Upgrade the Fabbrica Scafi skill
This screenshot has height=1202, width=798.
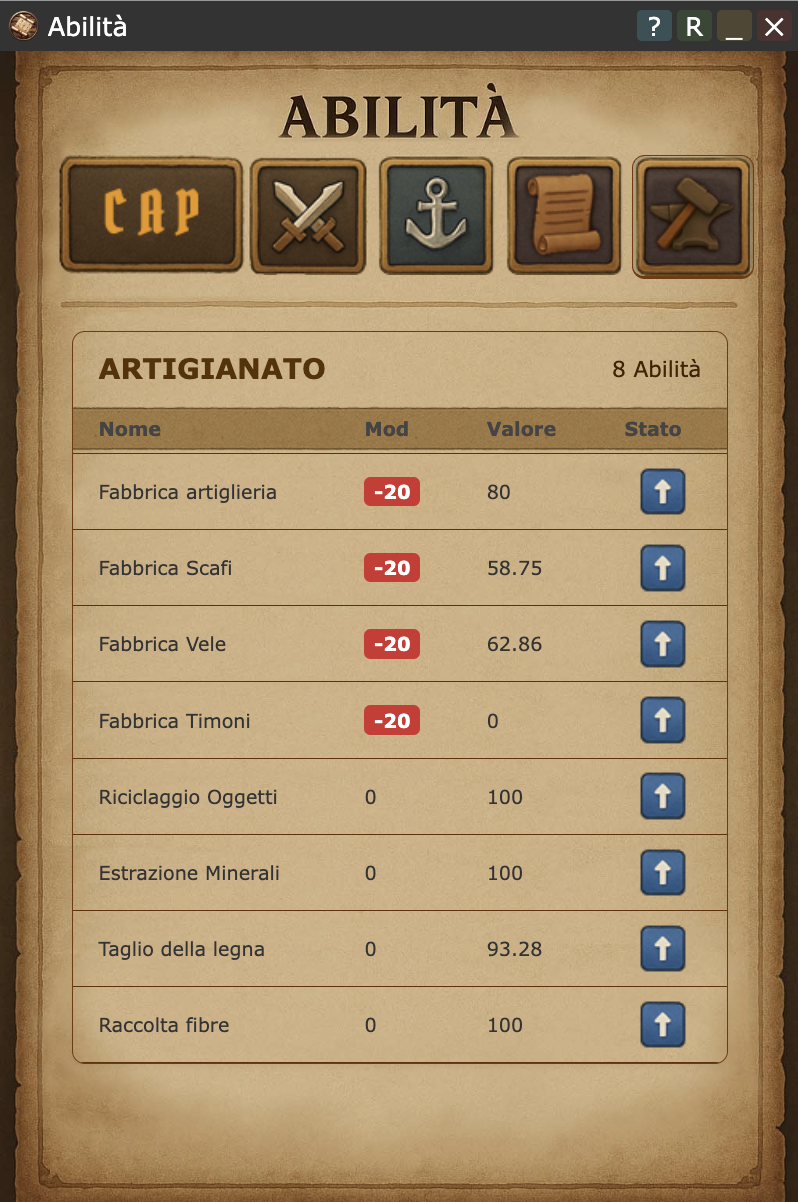click(662, 567)
